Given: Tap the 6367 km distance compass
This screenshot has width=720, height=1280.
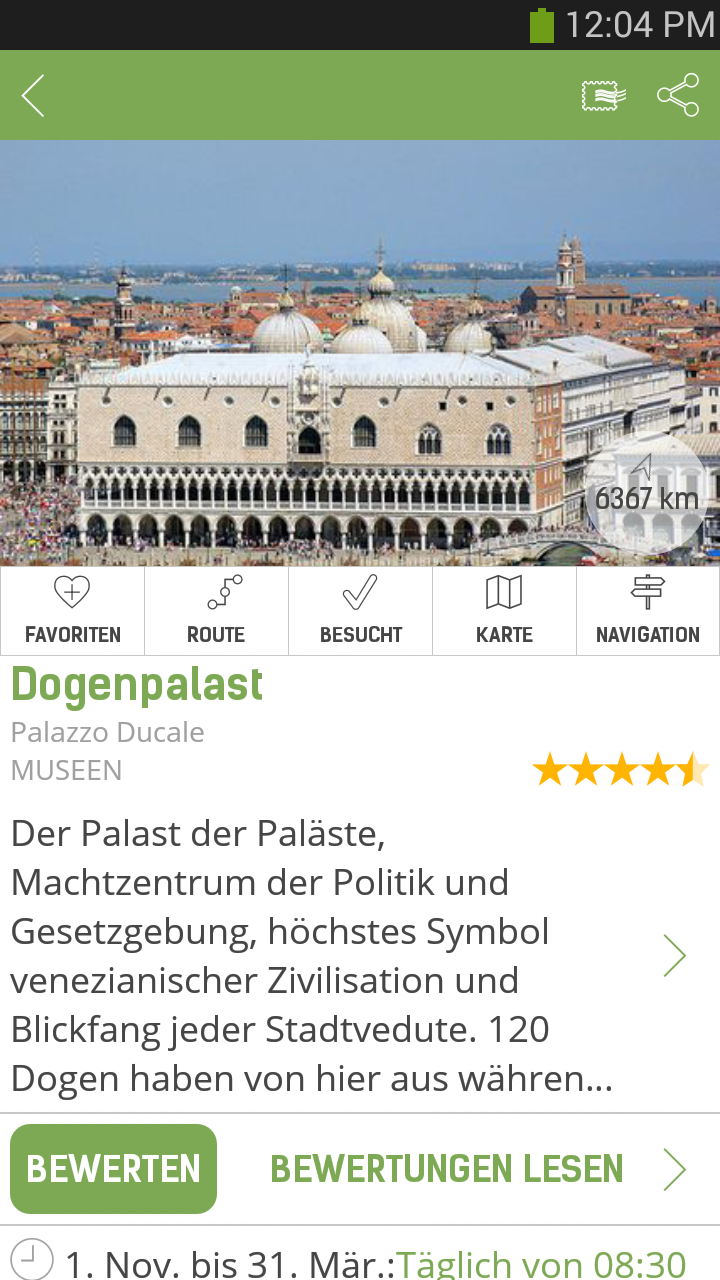Looking at the screenshot, I should (645, 490).
